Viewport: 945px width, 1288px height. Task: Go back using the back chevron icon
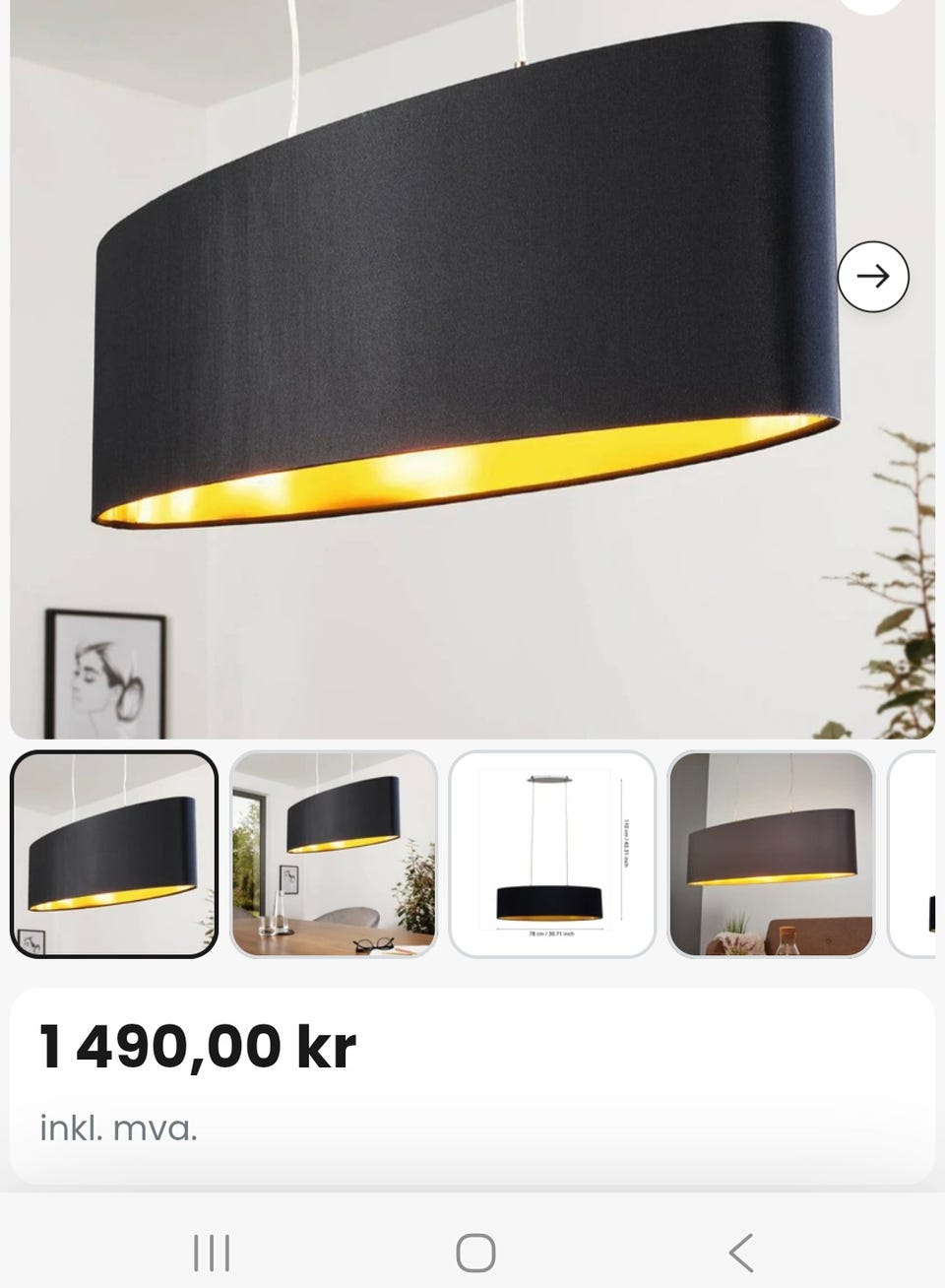click(x=740, y=1254)
